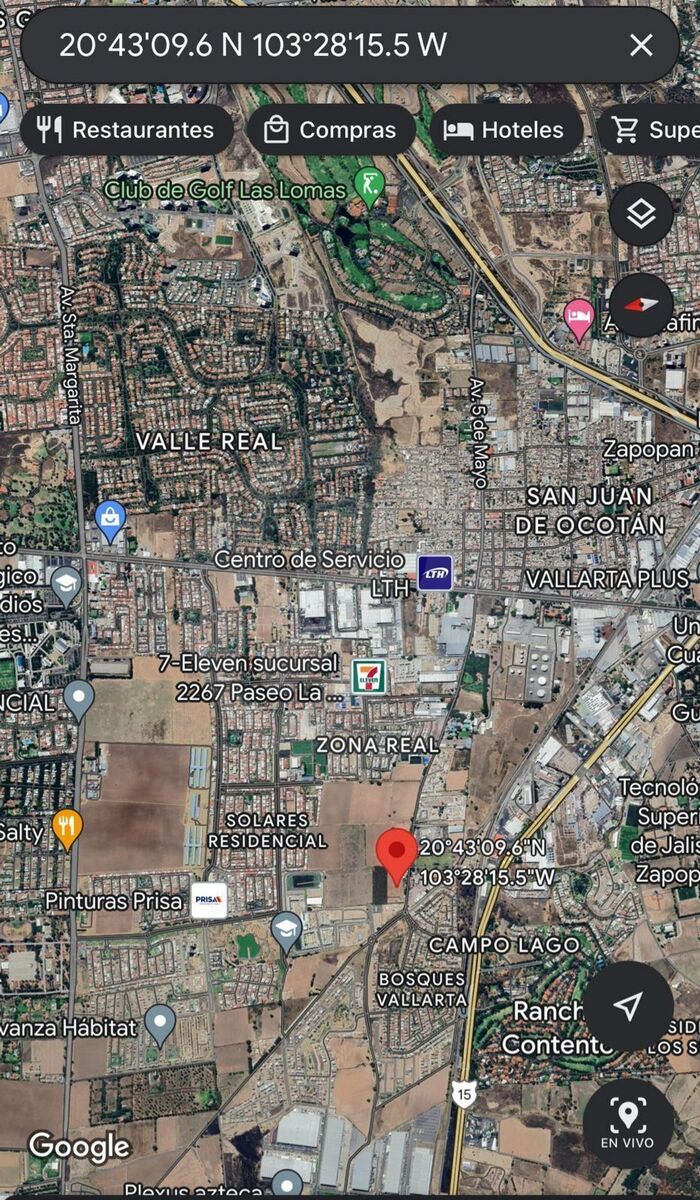
Task: Tap the compass to reorient map
Action: [x=641, y=304]
